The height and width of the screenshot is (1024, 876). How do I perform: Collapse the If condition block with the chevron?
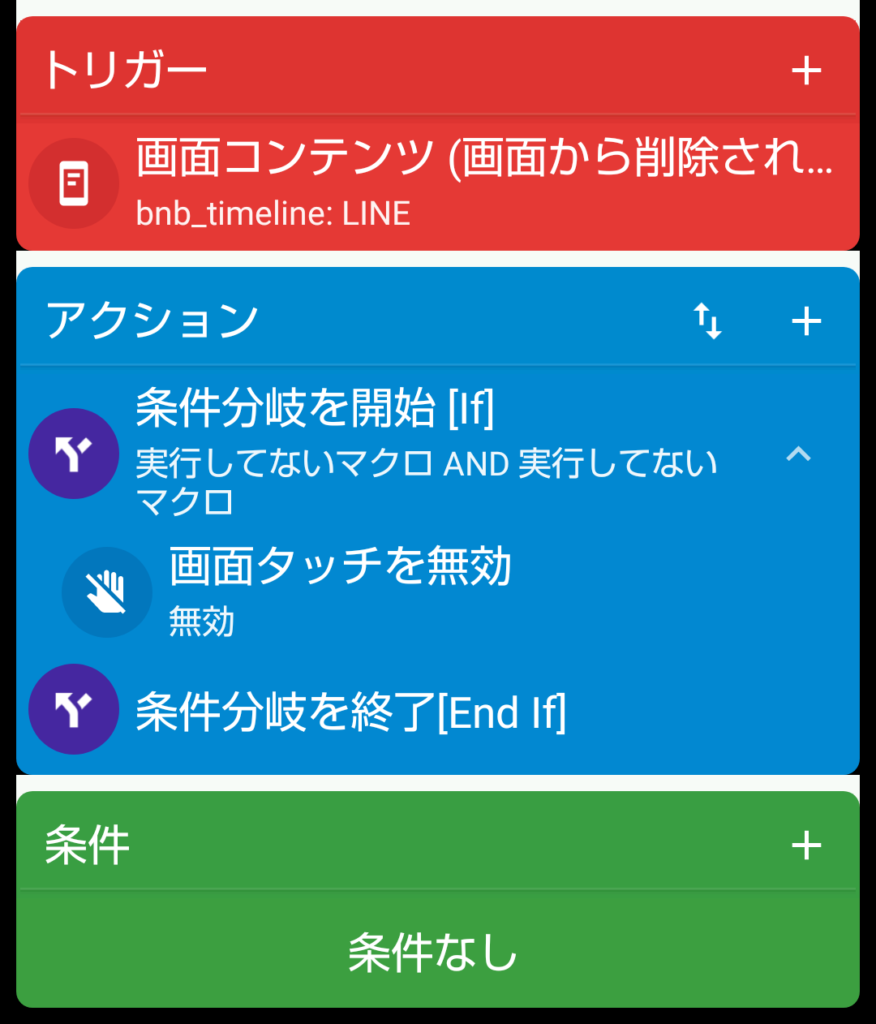point(799,453)
